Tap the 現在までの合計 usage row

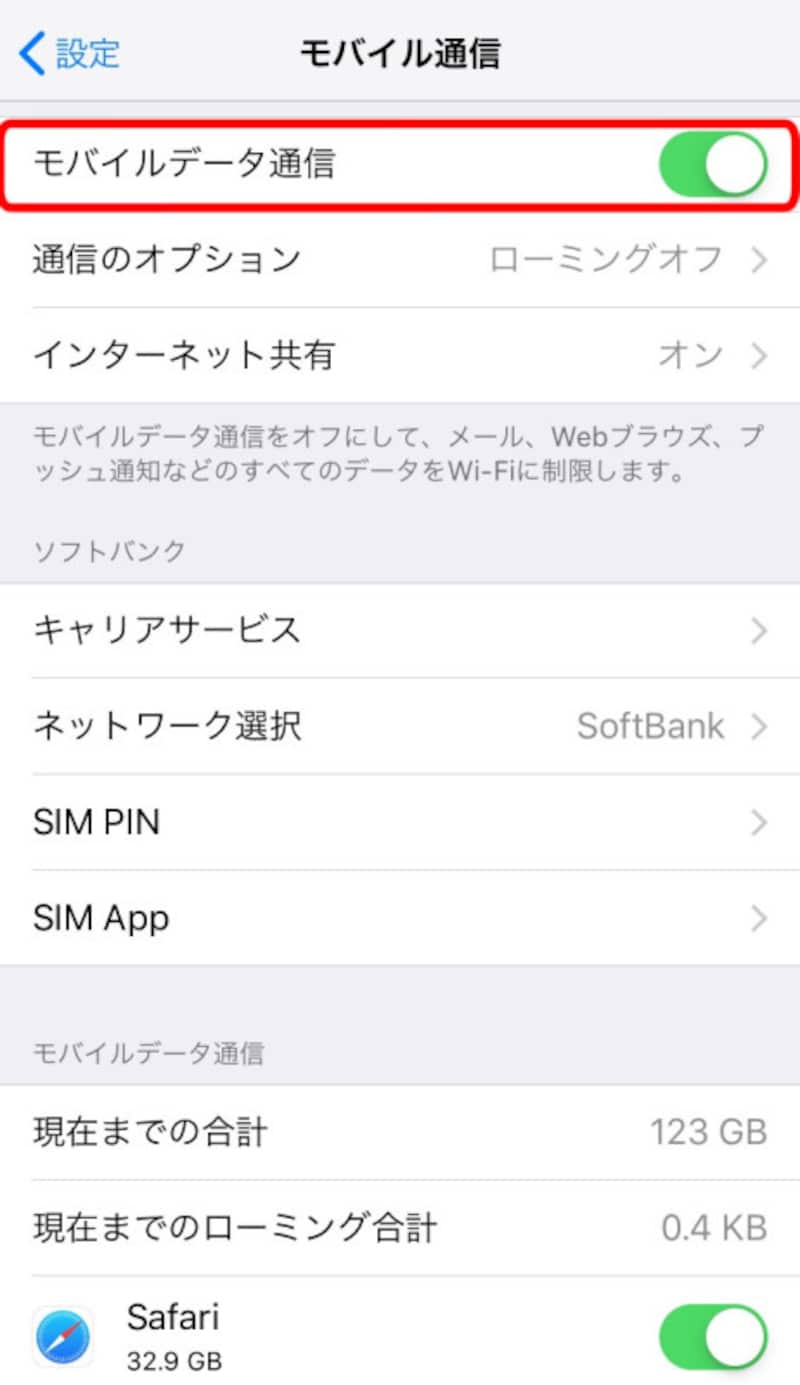pos(400,1131)
